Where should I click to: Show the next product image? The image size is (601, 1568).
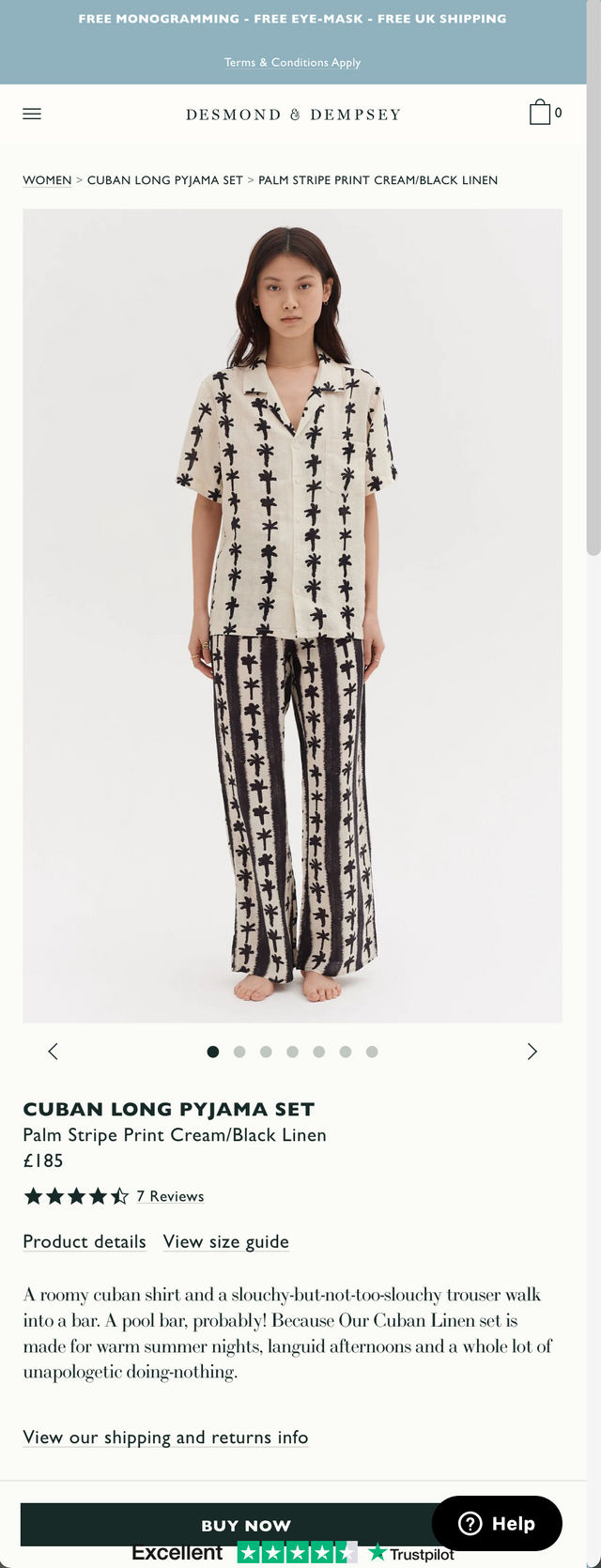tap(532, 1052)
